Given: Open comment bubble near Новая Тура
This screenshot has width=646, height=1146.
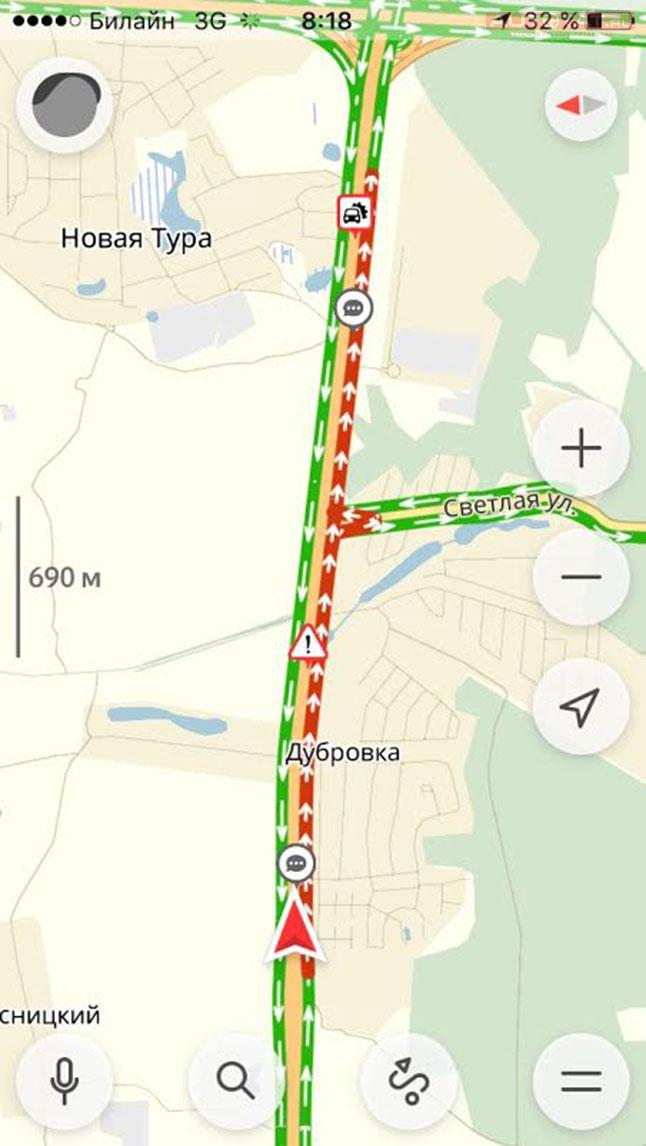Looking at the screenshot, I should click(352, 308).
